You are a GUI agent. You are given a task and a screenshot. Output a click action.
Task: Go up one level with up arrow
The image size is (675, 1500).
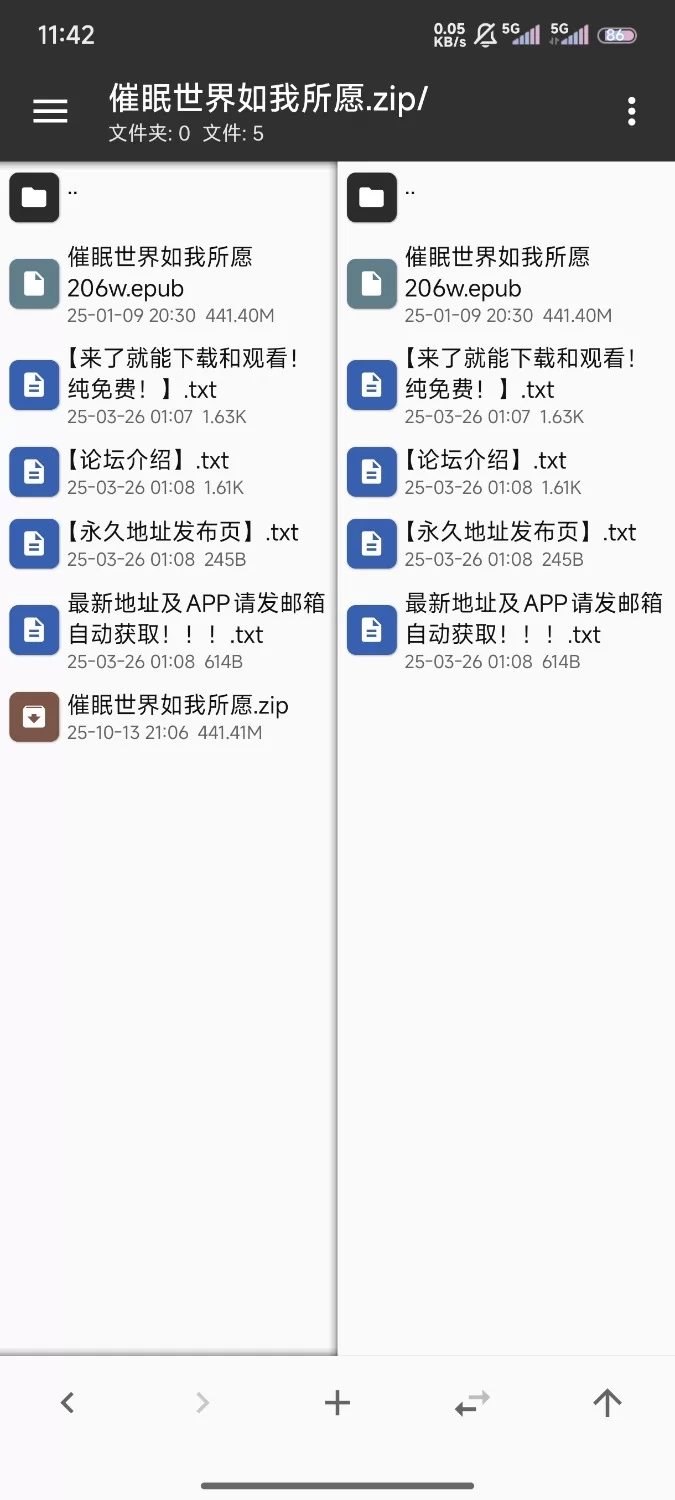(607, 1403)
